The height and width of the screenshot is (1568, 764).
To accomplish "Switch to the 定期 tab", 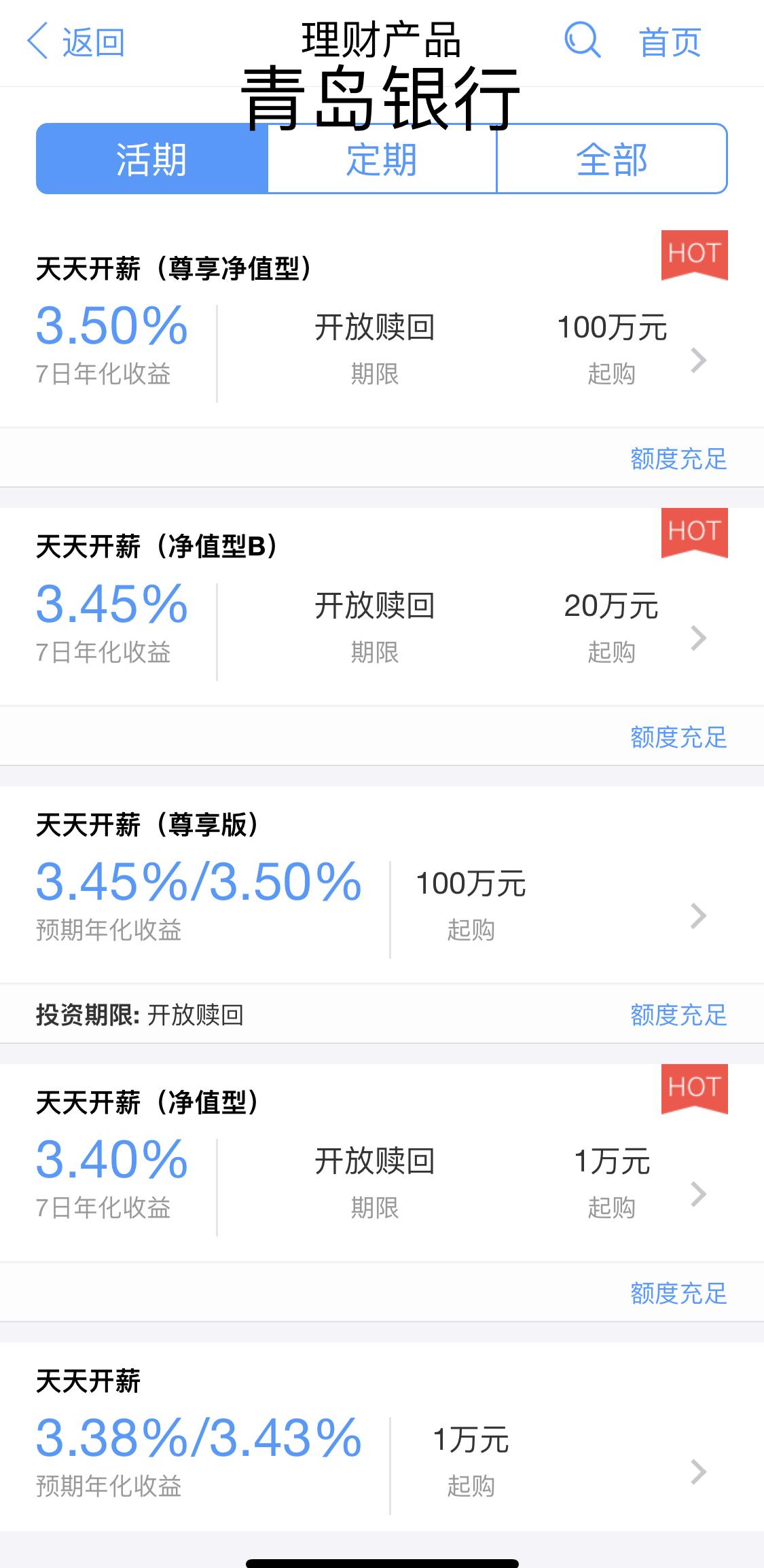I will (x=382, y=159).
